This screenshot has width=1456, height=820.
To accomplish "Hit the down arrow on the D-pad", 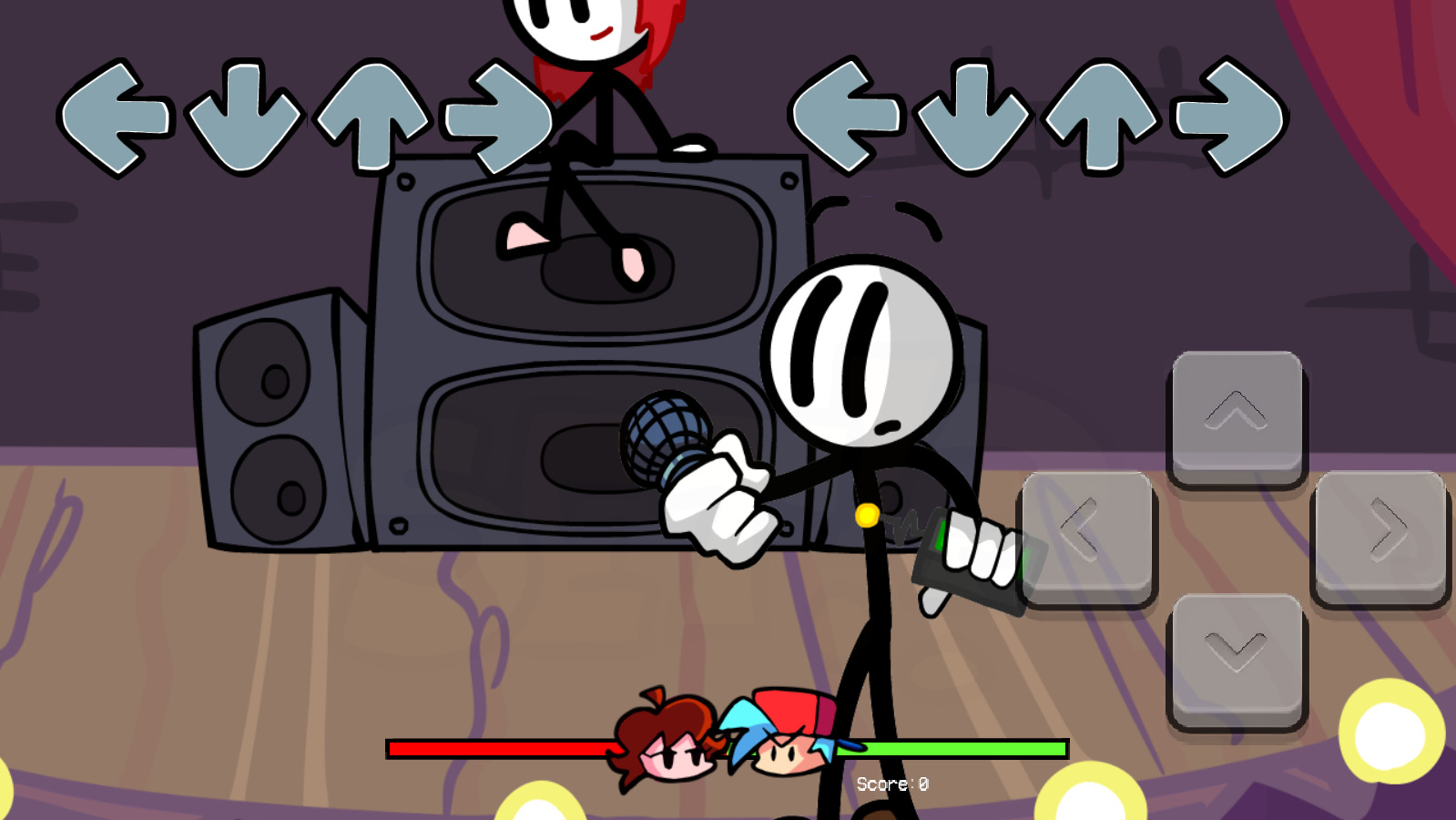I will coord(1237,658).
